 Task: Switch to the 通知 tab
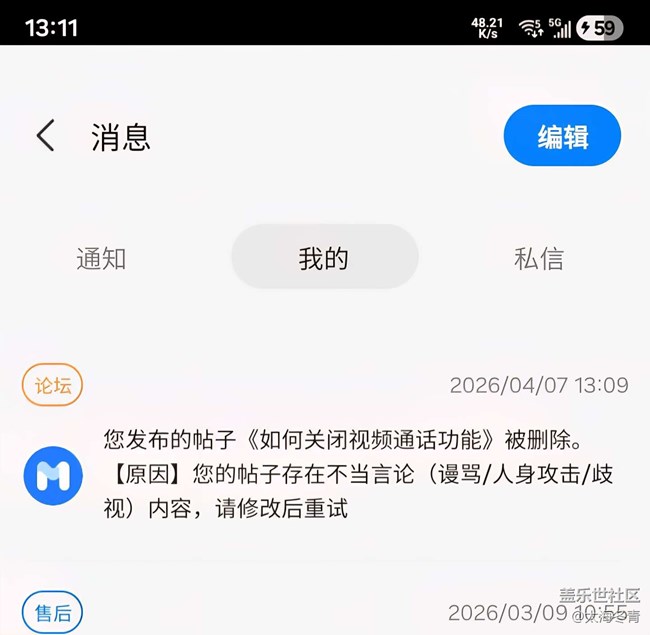click(101, 259)
